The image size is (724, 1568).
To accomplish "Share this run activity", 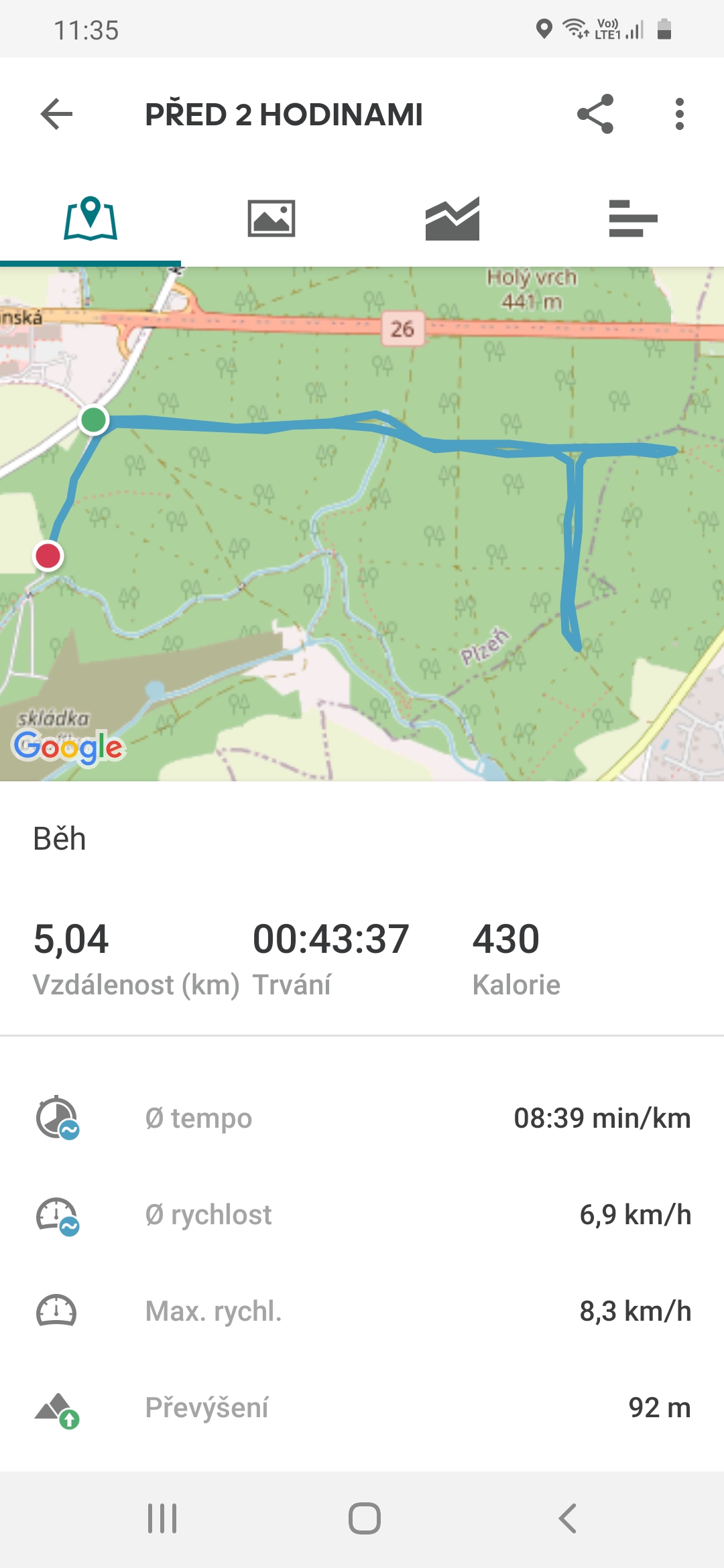I will pos(595,114).
